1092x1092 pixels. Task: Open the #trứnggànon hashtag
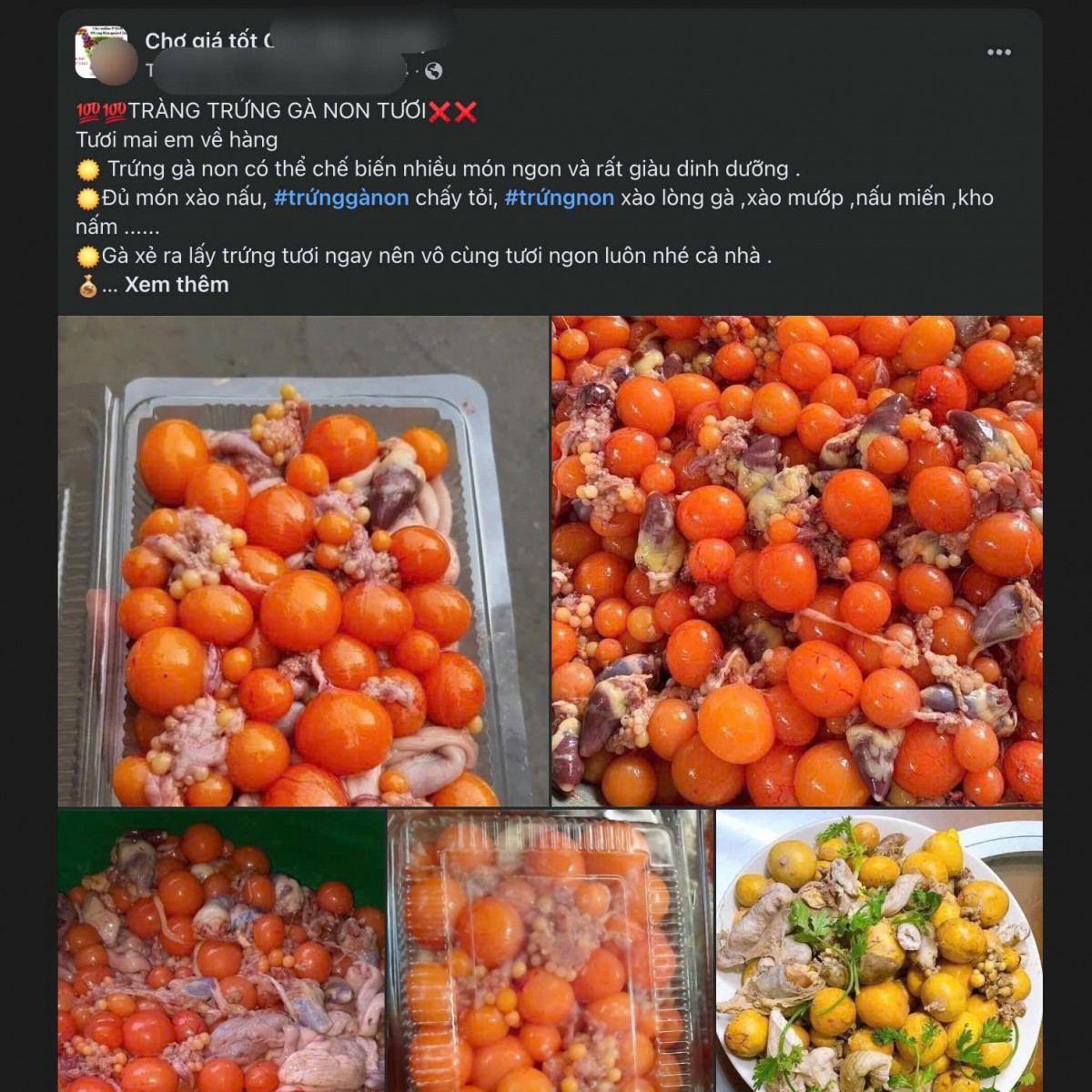point(341,198)
